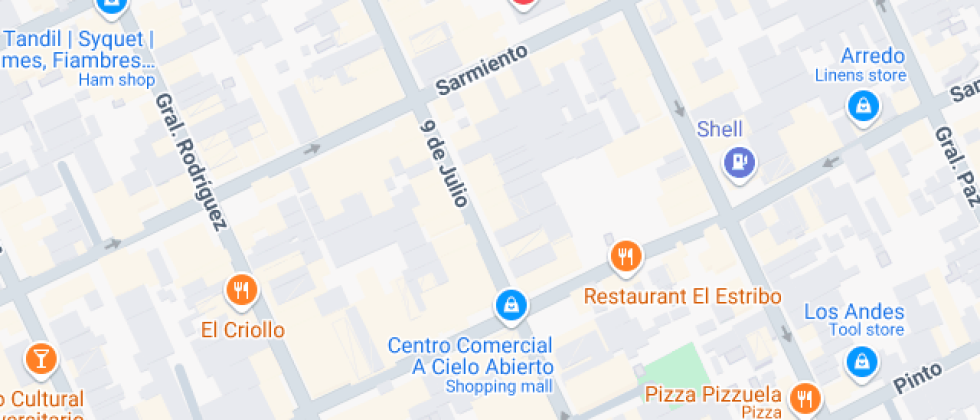The image size is (980, 420).
Task: Open Centro Comercial A Cielo Abierto pin
Action: [511, 304]
